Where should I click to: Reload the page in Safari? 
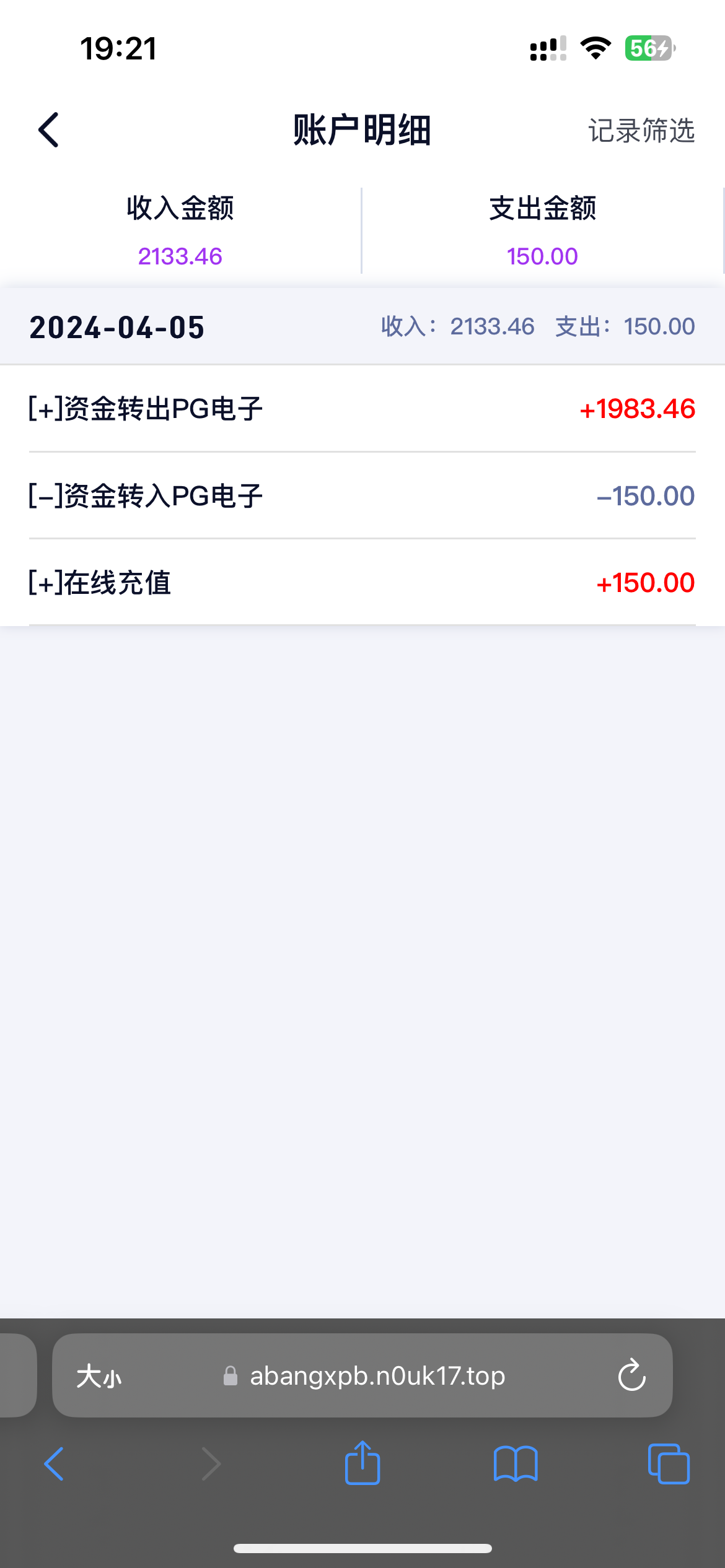[x=631, y=1375]
